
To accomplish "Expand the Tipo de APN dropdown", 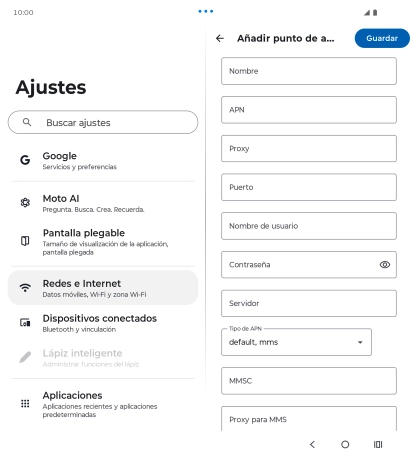I will [296, 342].
